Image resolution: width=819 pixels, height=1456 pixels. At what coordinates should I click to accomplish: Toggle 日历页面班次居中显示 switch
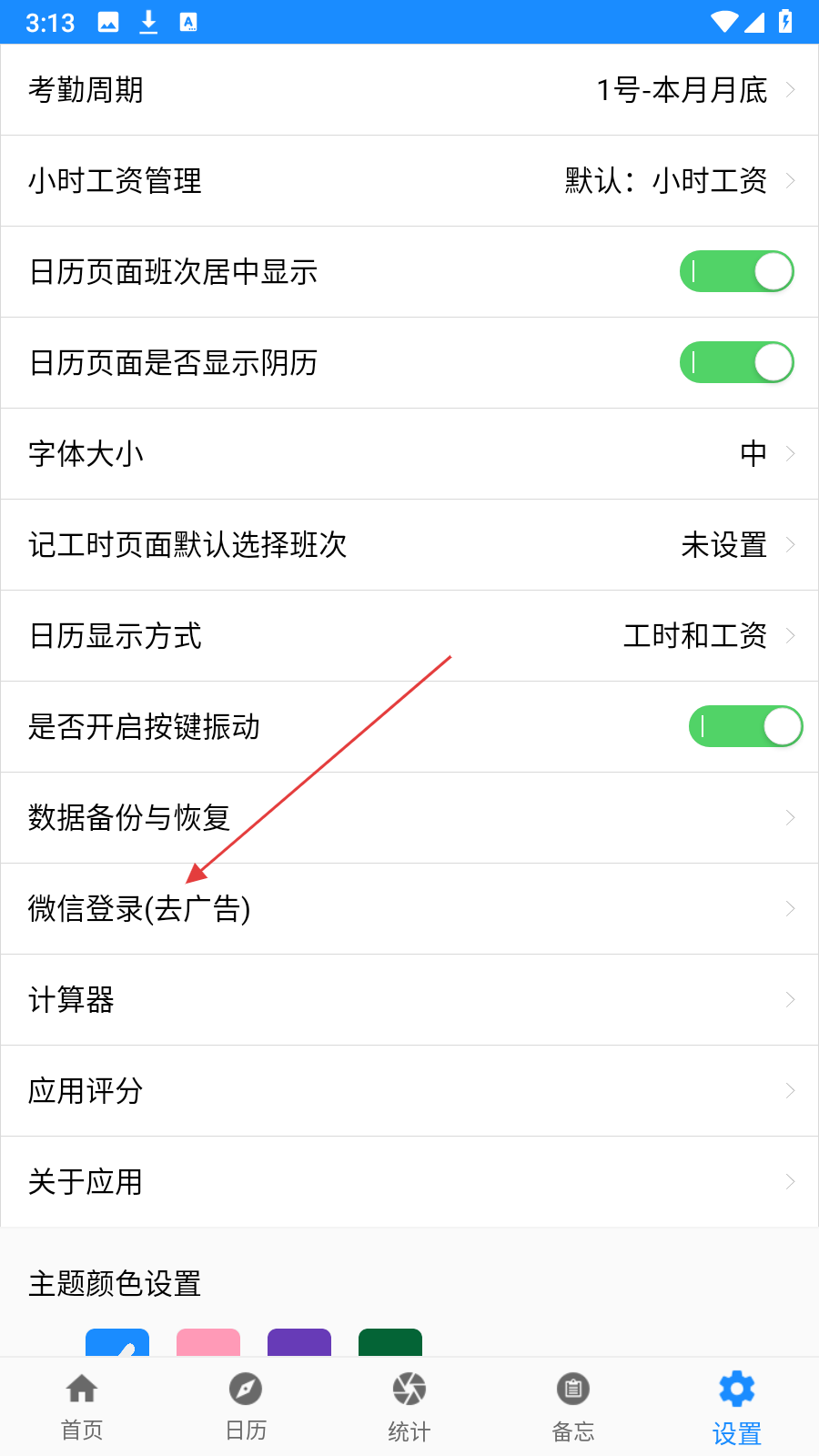pyautogui.click(x=736, y=272)
